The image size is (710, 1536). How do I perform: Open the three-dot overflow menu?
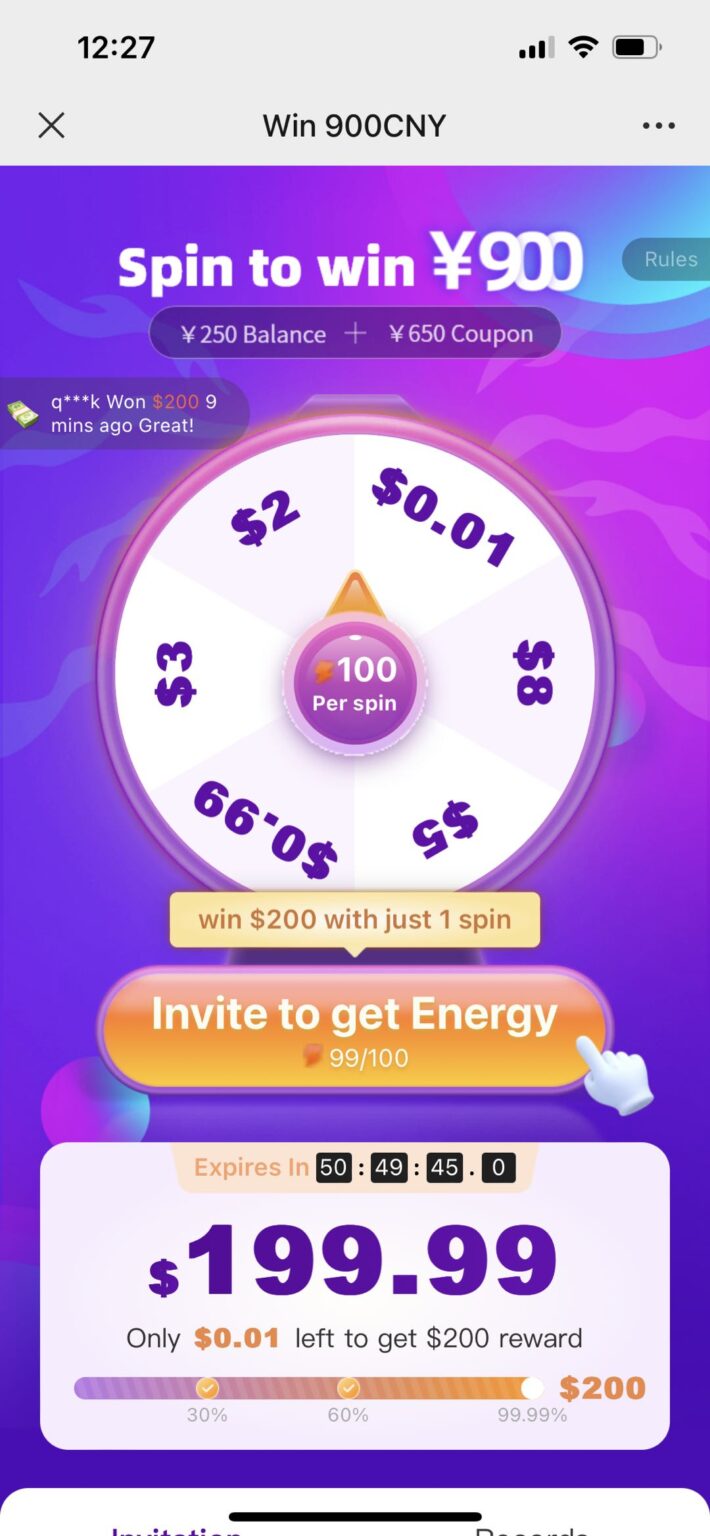click(658, 126)
